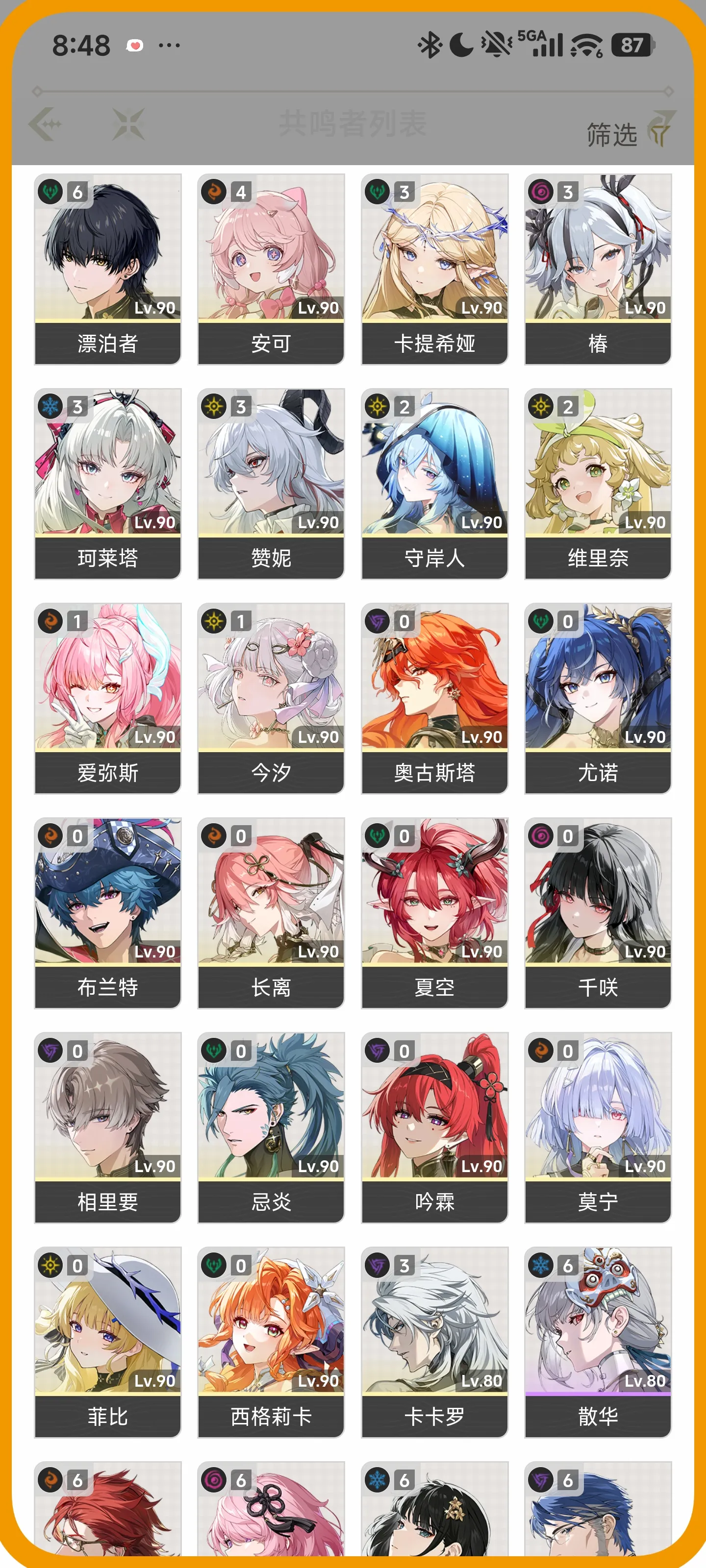This screenshot has width=706, height=1568.
Task: Tap the 尤诺 card
Action: coord(598,698)
